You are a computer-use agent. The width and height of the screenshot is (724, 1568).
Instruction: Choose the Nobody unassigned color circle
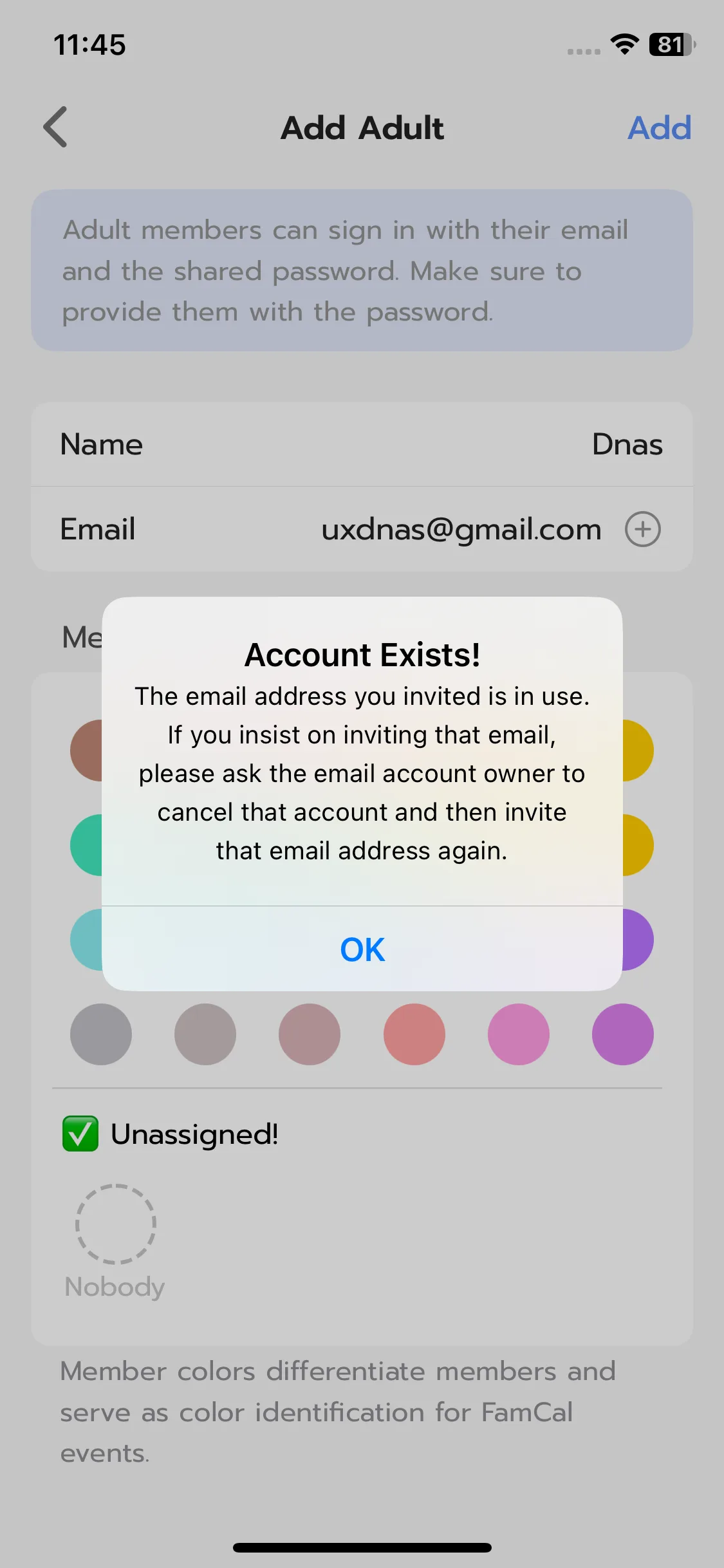point(116,1224)
